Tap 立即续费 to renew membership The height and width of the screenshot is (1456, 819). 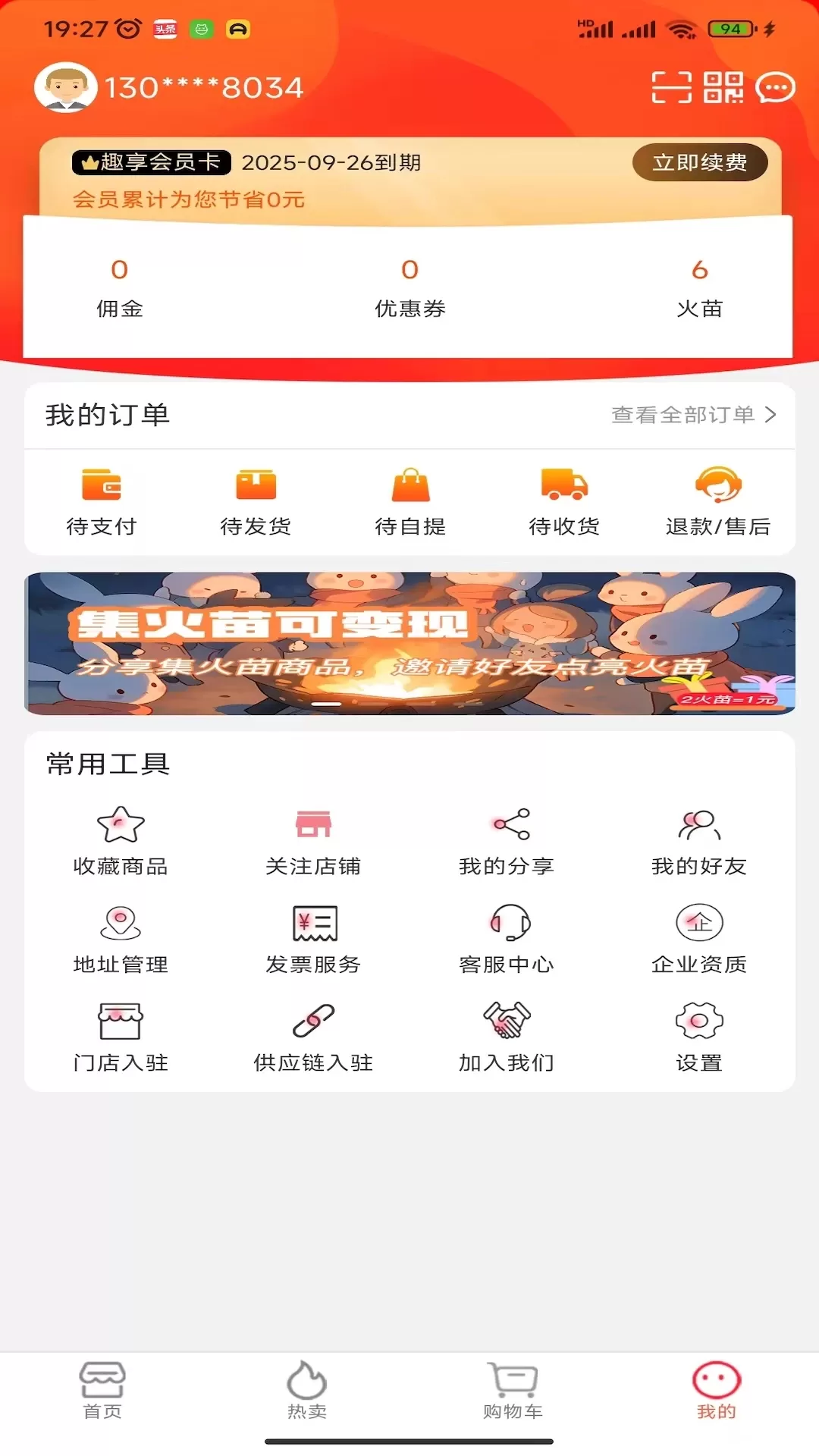point(700,162)
